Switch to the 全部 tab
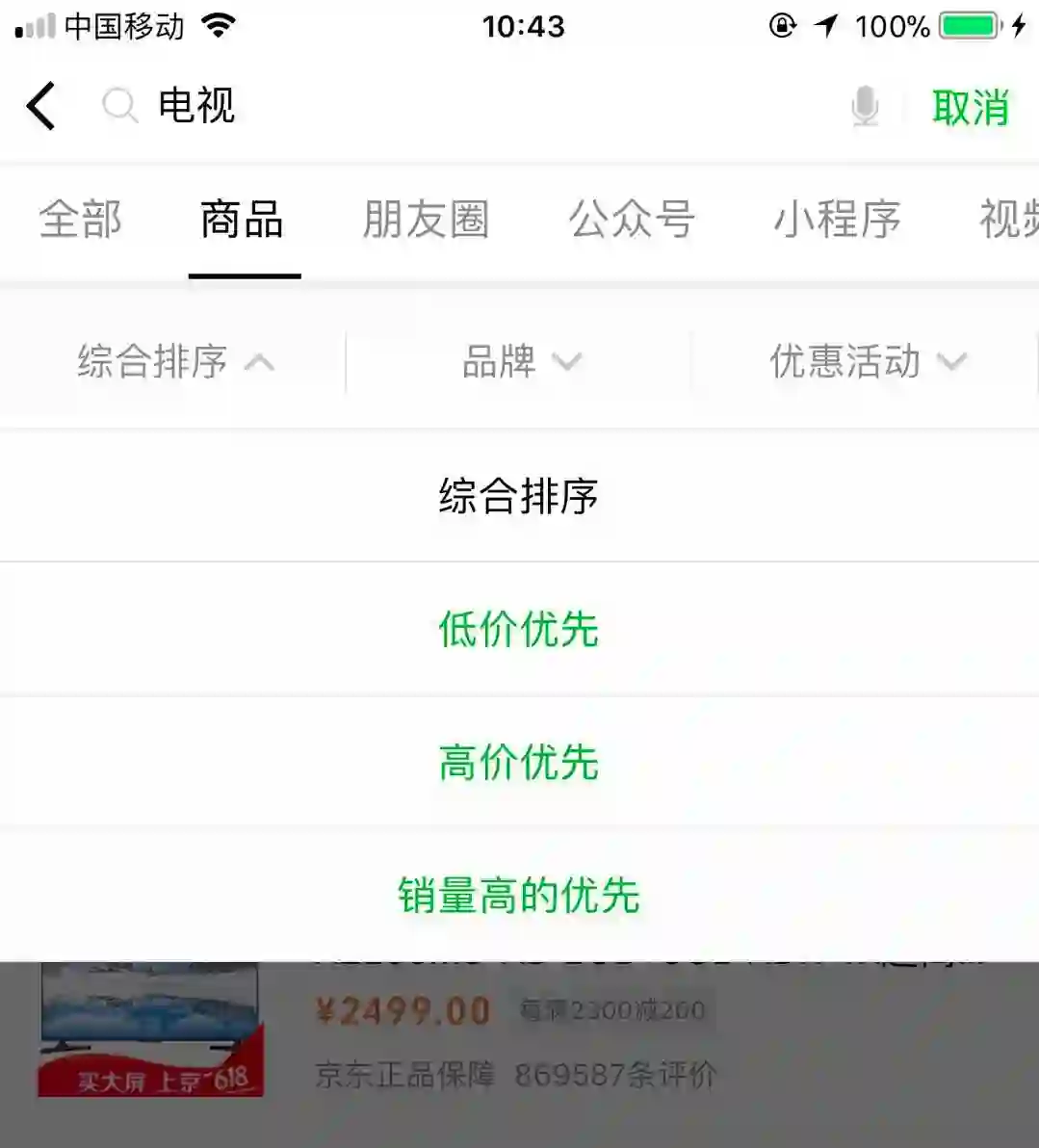The width and height of the screenshot is (1039, 1148). click(x=81, y=220)
